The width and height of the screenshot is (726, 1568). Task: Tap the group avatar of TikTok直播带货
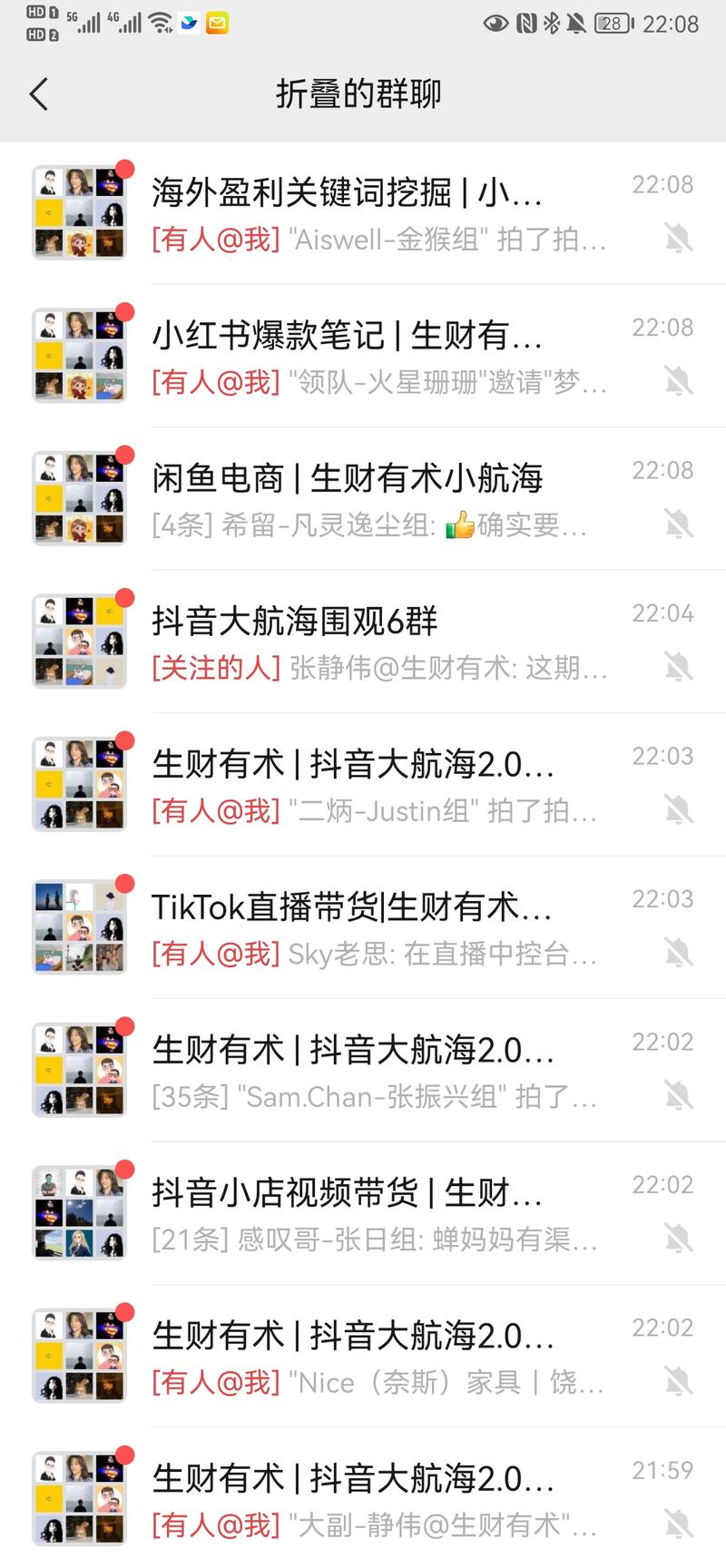click(79, 926)
